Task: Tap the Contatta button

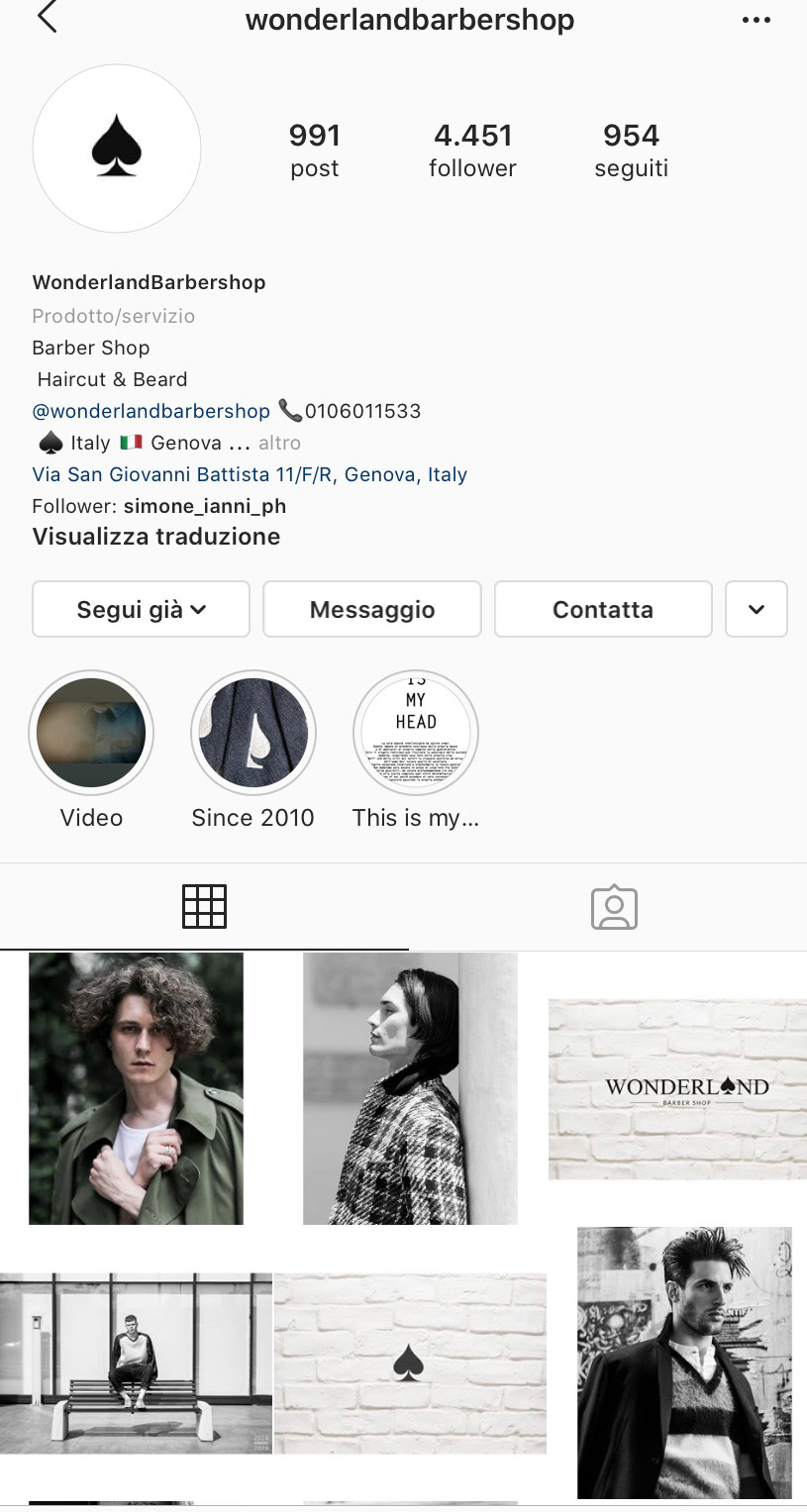Action: click(602, 609)
